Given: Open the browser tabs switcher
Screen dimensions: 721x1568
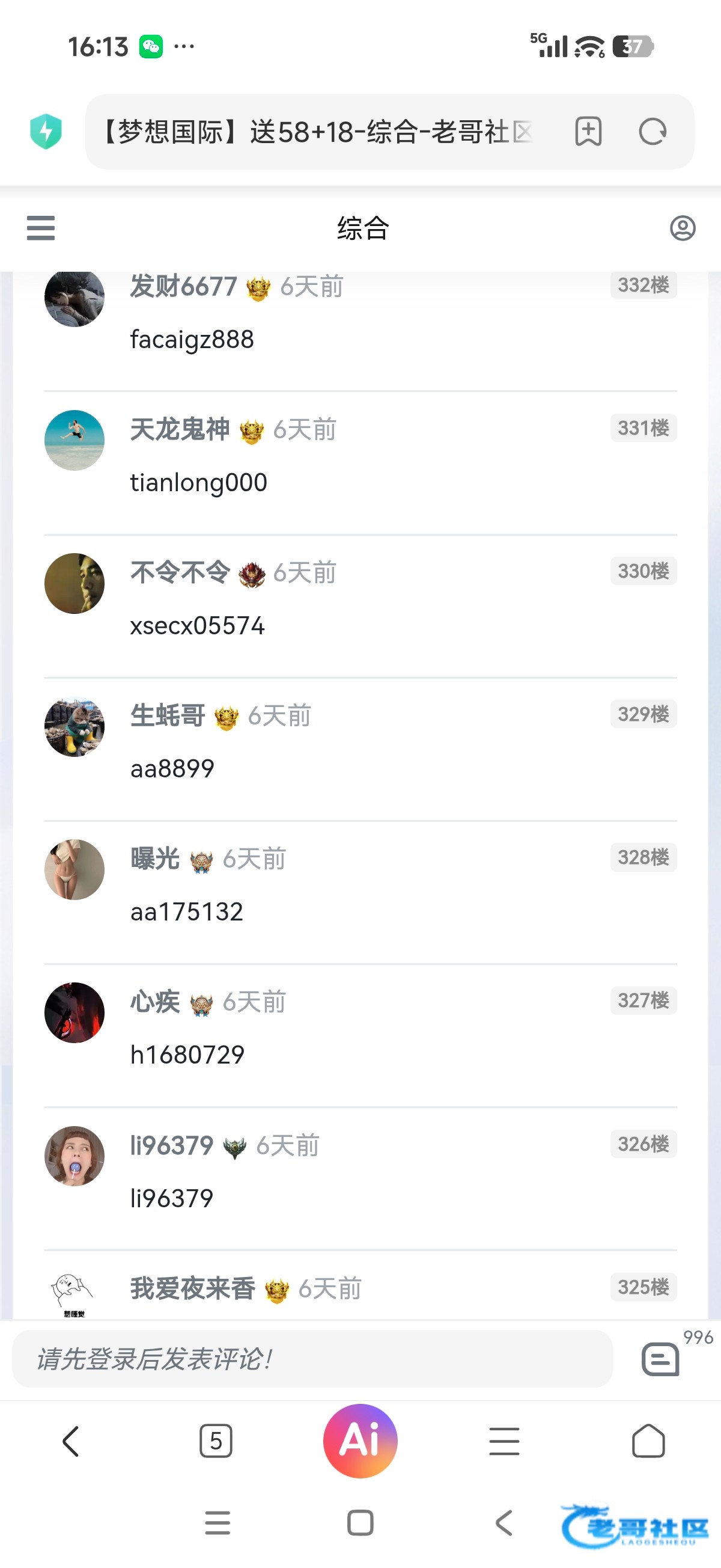Looking at the screenshot, I should (x=215, y=1441).
